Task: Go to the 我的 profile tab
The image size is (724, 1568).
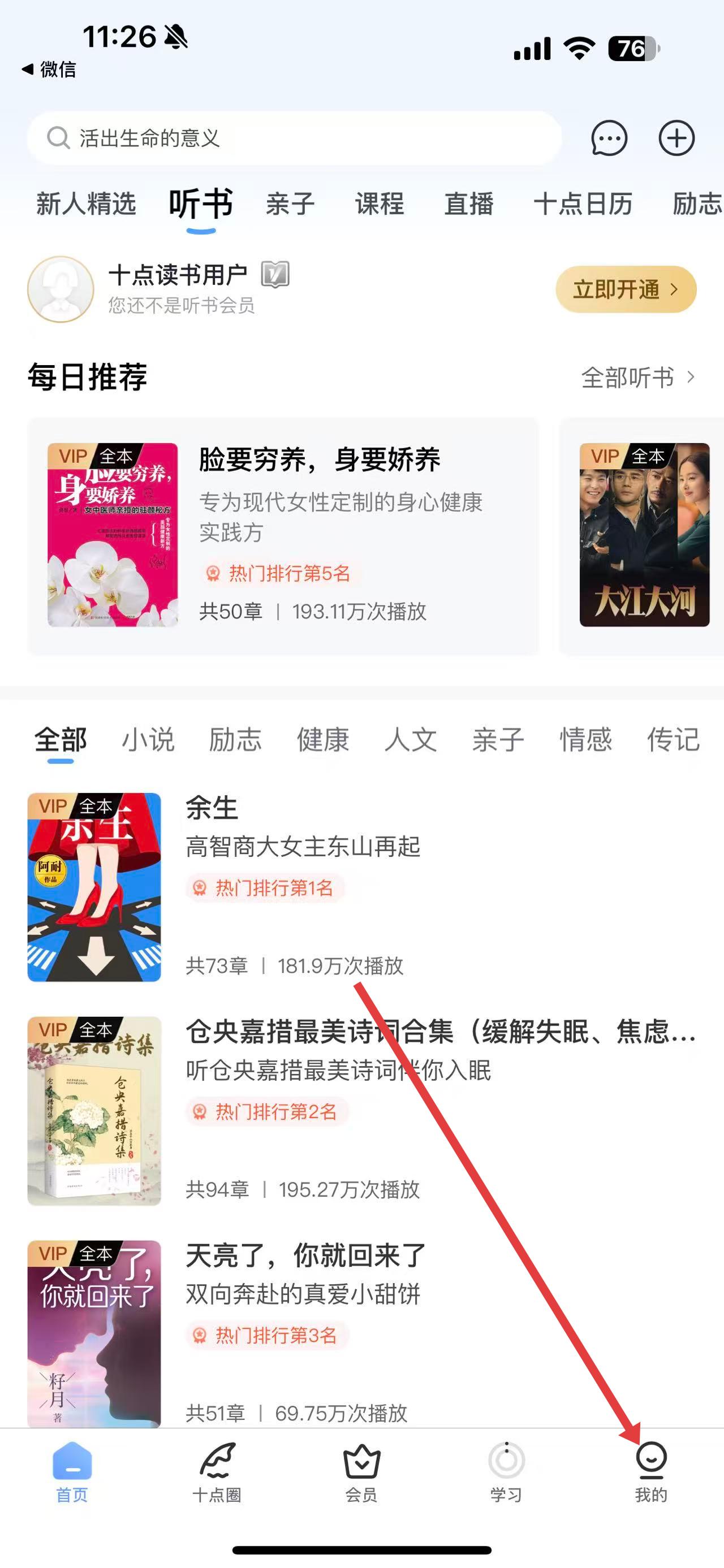Action: [651, 1472]
